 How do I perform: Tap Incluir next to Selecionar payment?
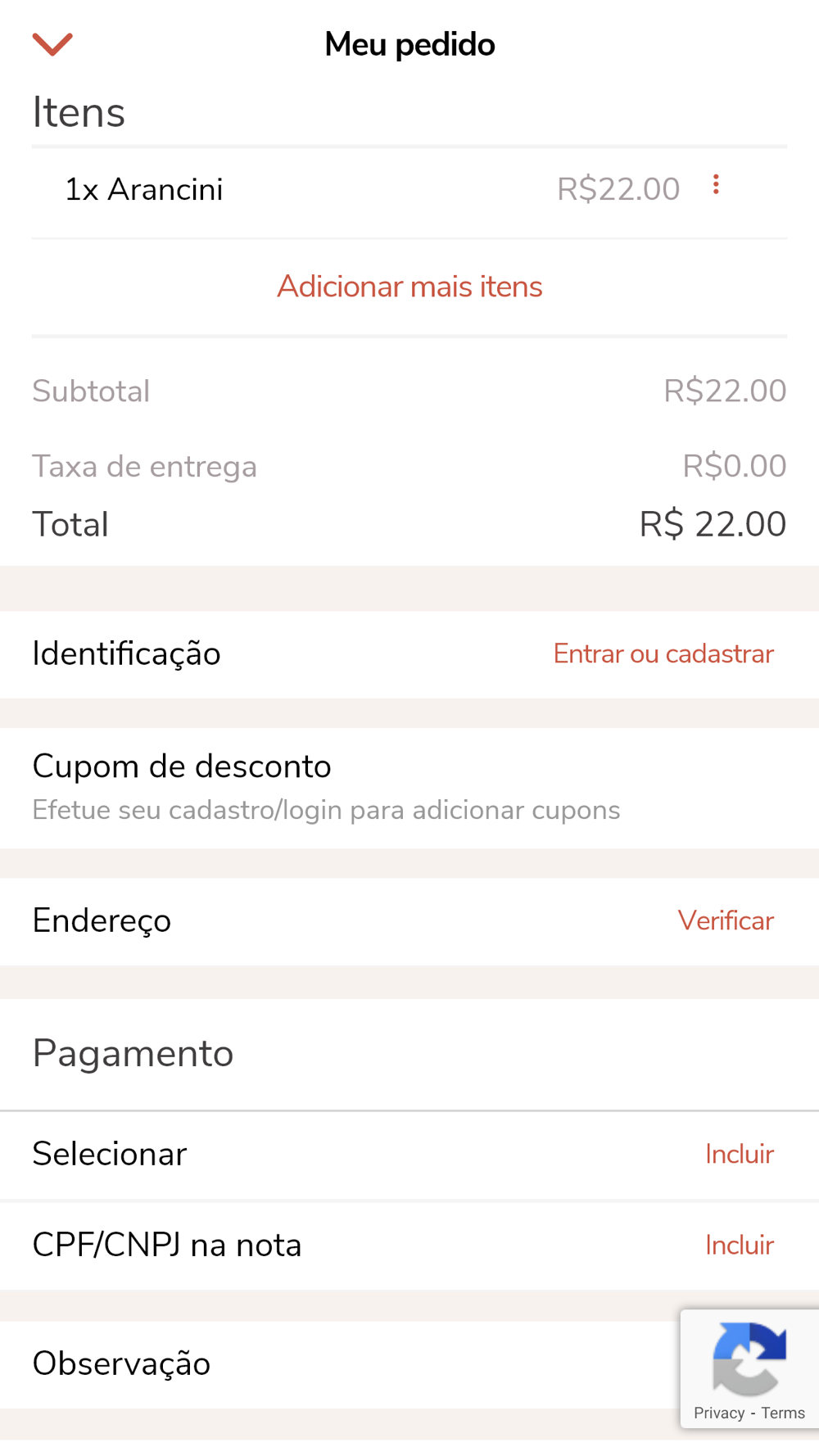pyautogui.click(x=740, y=1154)
